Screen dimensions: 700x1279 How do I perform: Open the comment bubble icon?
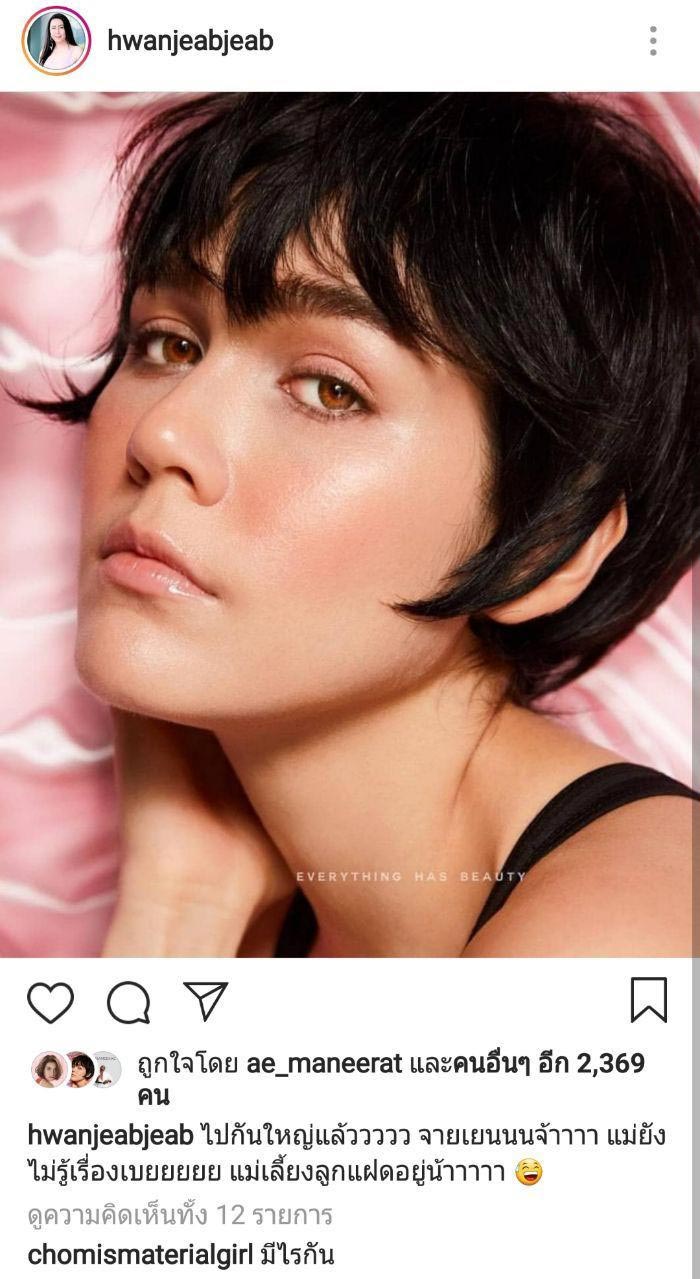[x=128, y=1002]
